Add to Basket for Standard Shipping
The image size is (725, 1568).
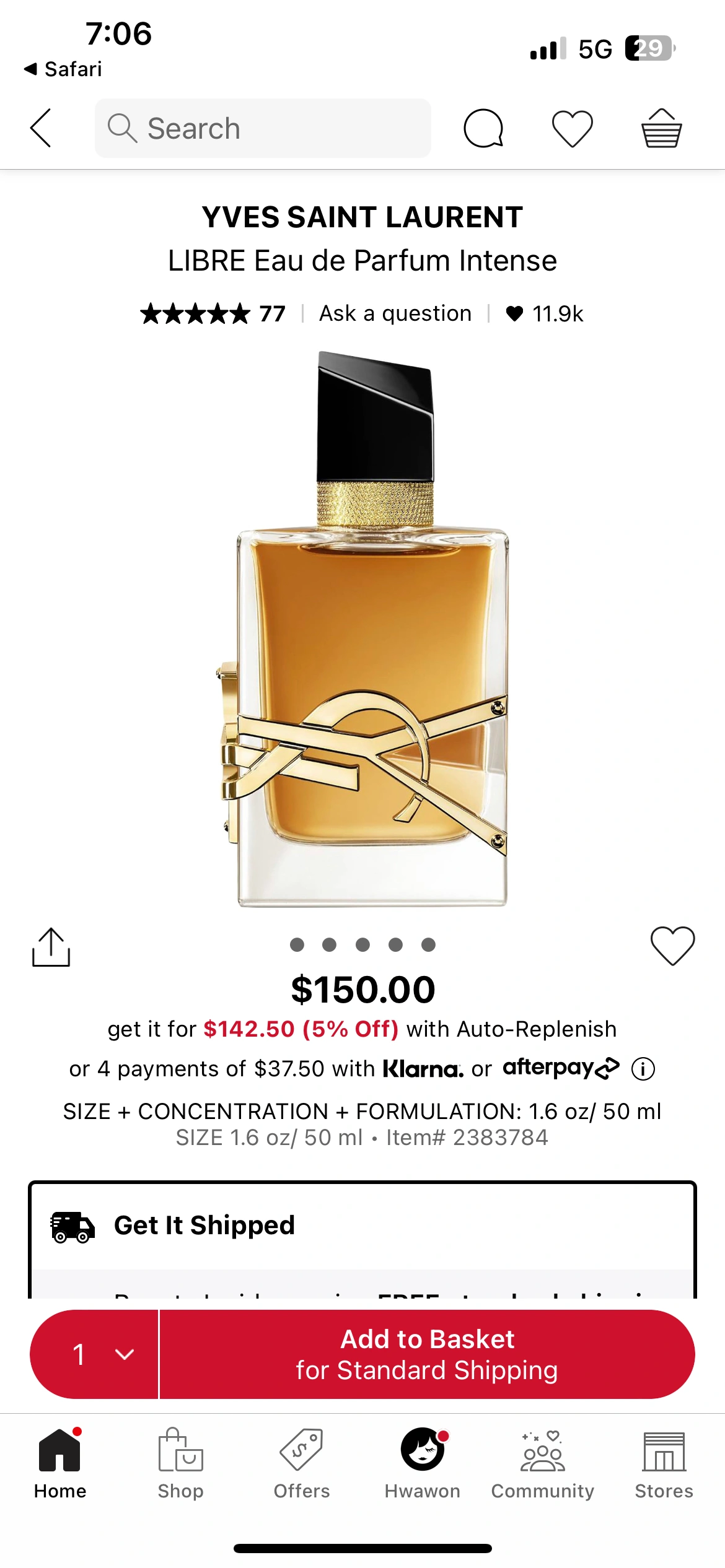[x=426, y=1354]
